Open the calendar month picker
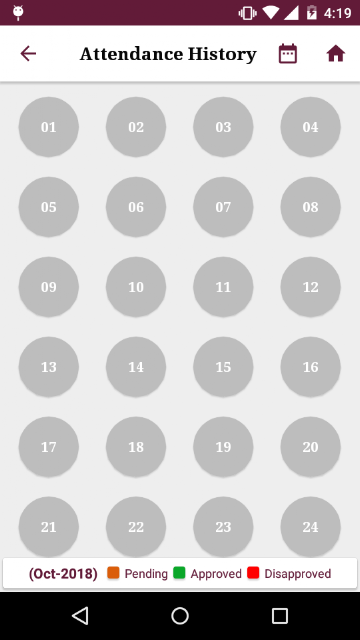This screenshot has width=360, height=640. [x=288, y=53]
